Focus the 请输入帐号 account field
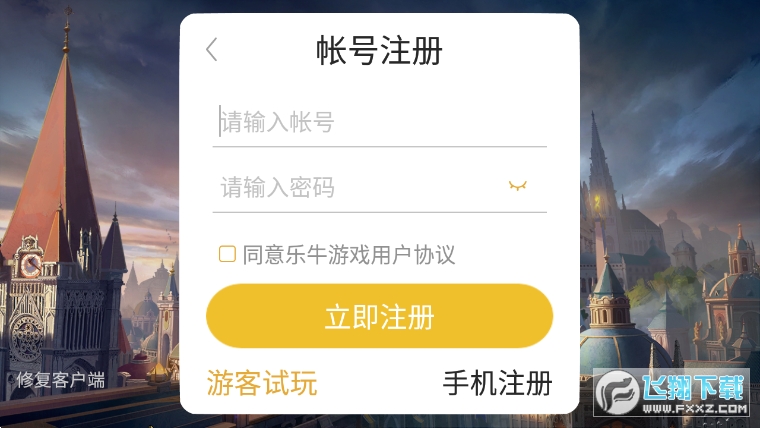Screen dimensions: 760x428 [380, 123]
